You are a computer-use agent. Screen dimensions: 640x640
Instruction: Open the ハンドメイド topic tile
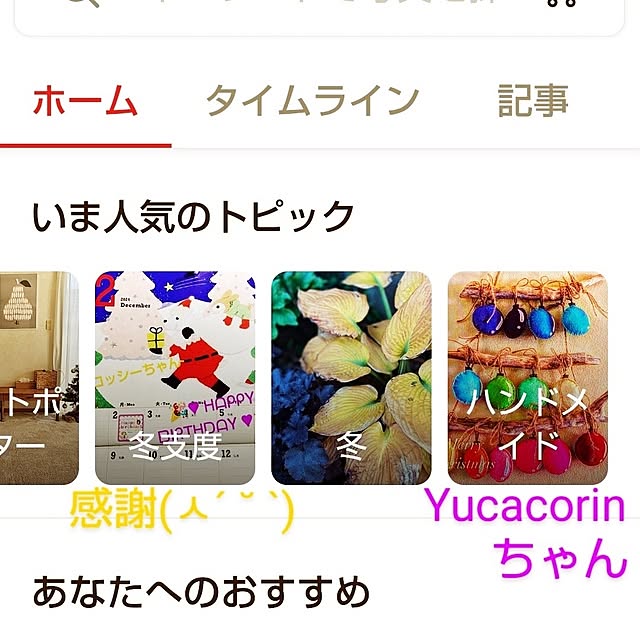tap(527, 378)
